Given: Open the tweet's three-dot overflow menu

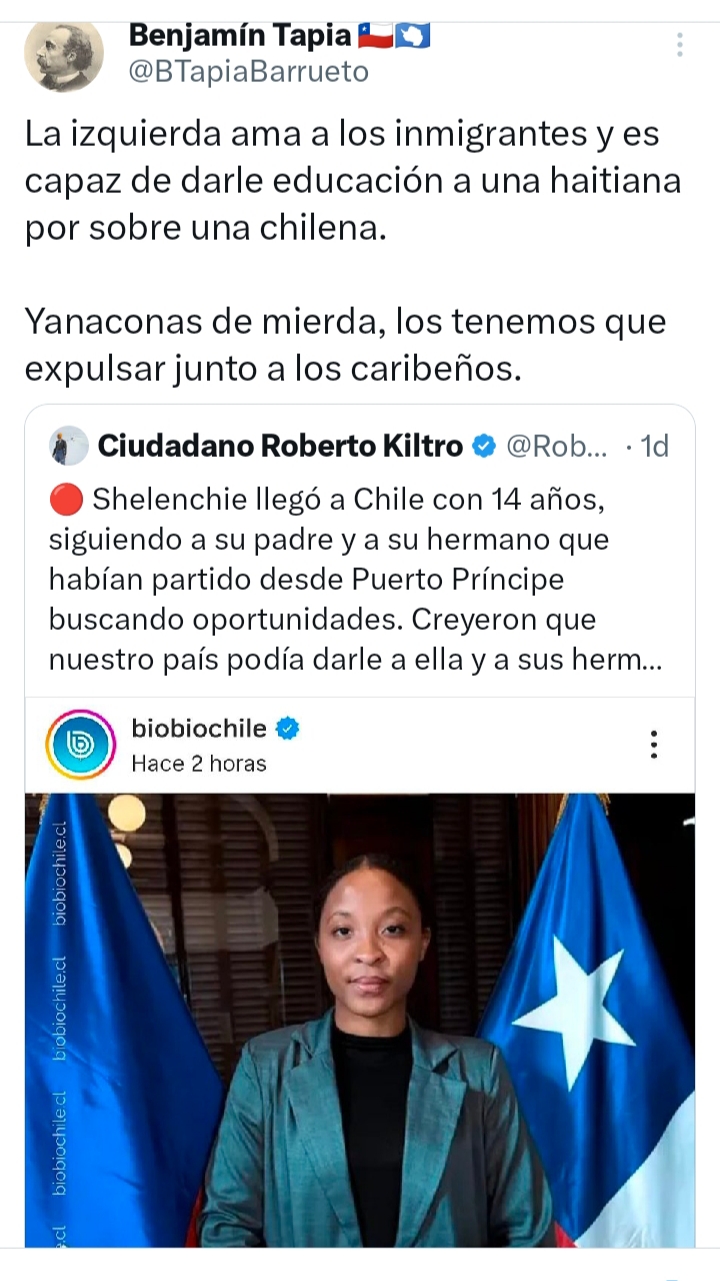Looking at the screenshot, I should 680,45.
